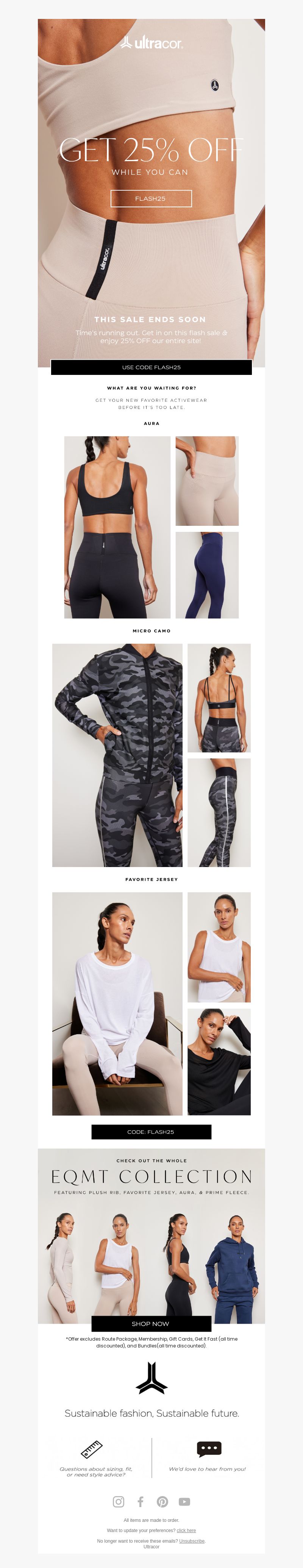View the Aura navy leggings photo
The height and width of the screenshot is (1568, 303).
click(207, 575)
